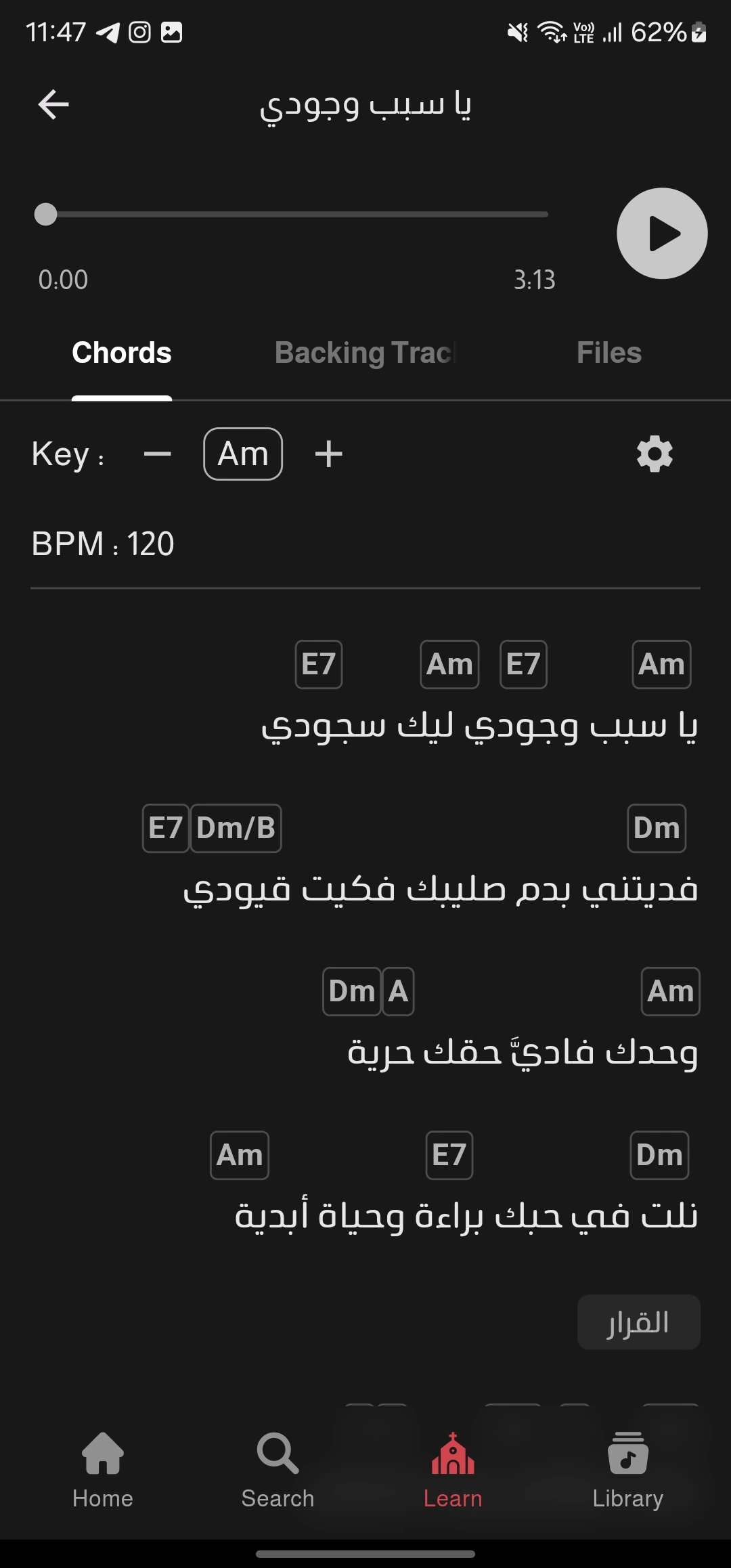The height and width of the screenshot is (1568, 731).
Task: Jump to the القرار section
Action: tap(638, 1322)
